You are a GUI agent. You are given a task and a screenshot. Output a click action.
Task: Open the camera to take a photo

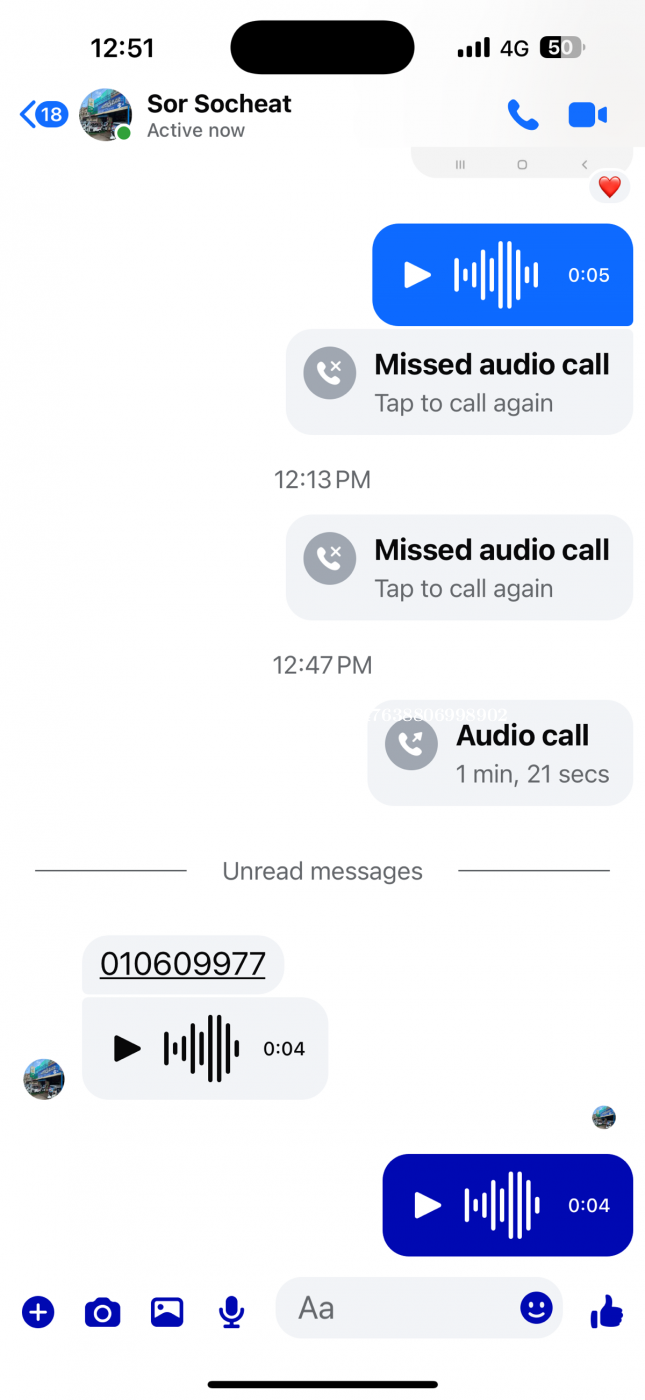click(x=102, y=1312)
